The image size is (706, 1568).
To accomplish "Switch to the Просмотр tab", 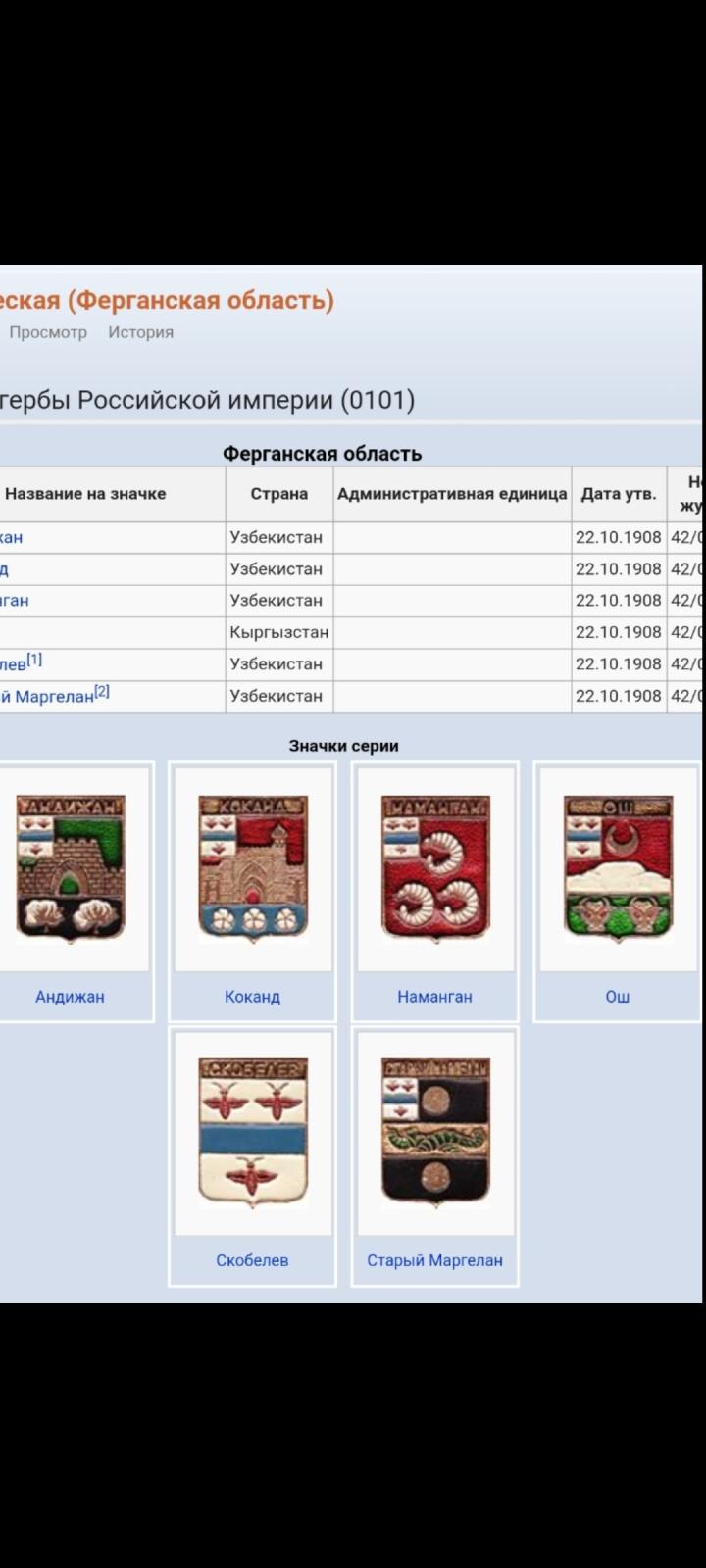I will (48, 332).
